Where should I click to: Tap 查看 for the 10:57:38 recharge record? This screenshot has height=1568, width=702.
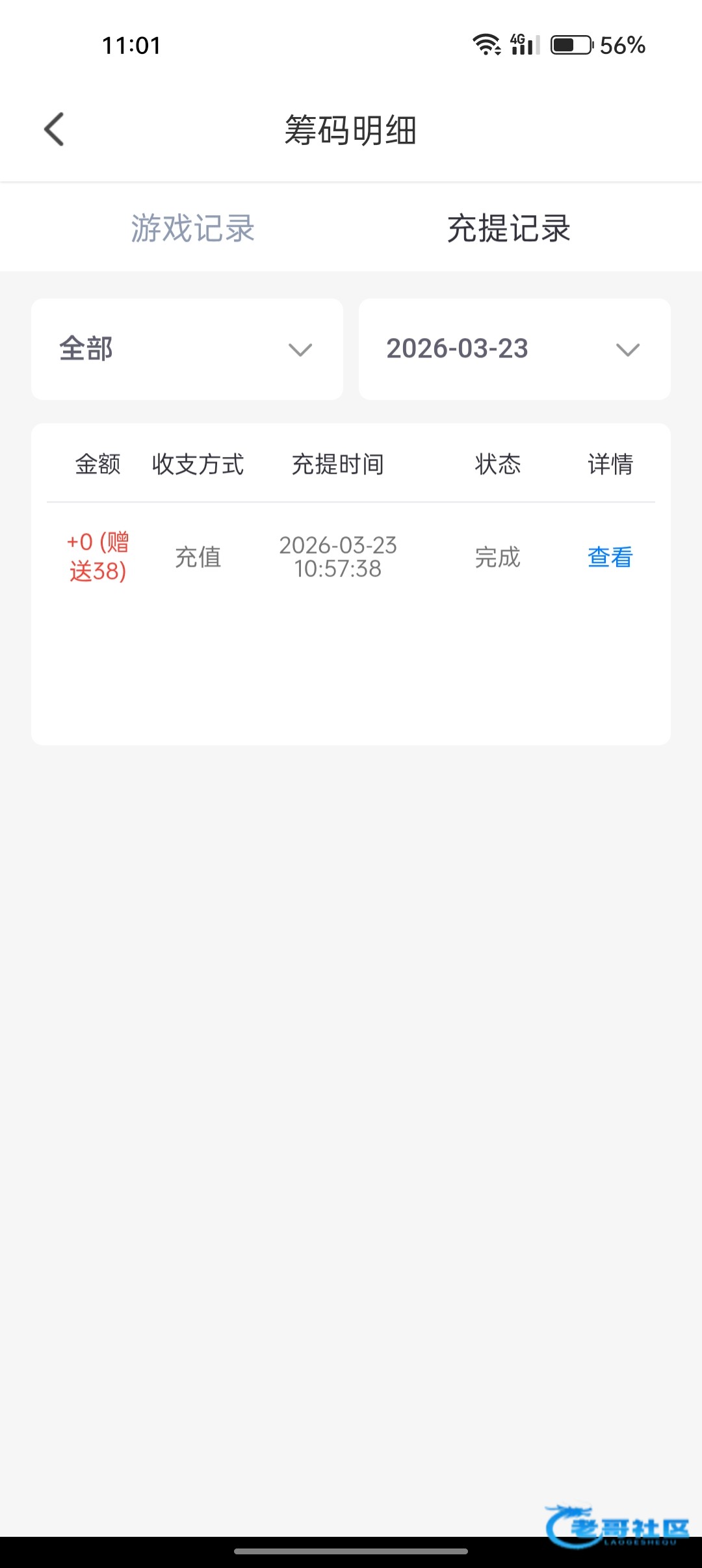coord(609,557)
